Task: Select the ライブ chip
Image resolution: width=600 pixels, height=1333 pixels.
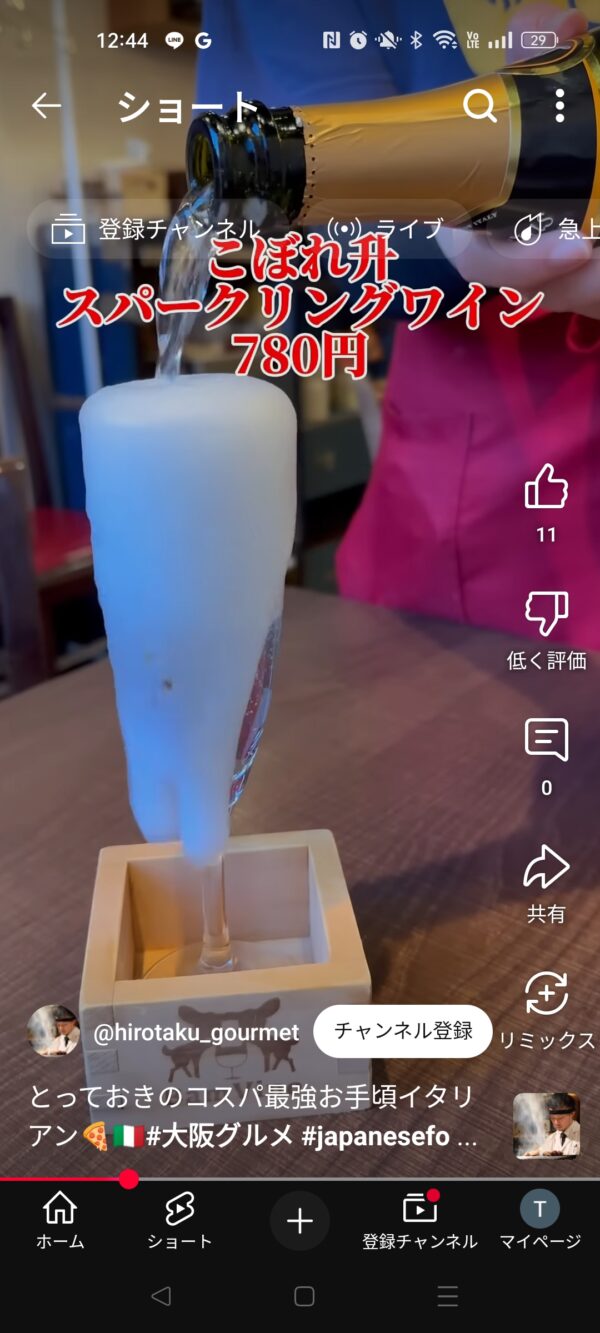Action: (x=386, y=230)
